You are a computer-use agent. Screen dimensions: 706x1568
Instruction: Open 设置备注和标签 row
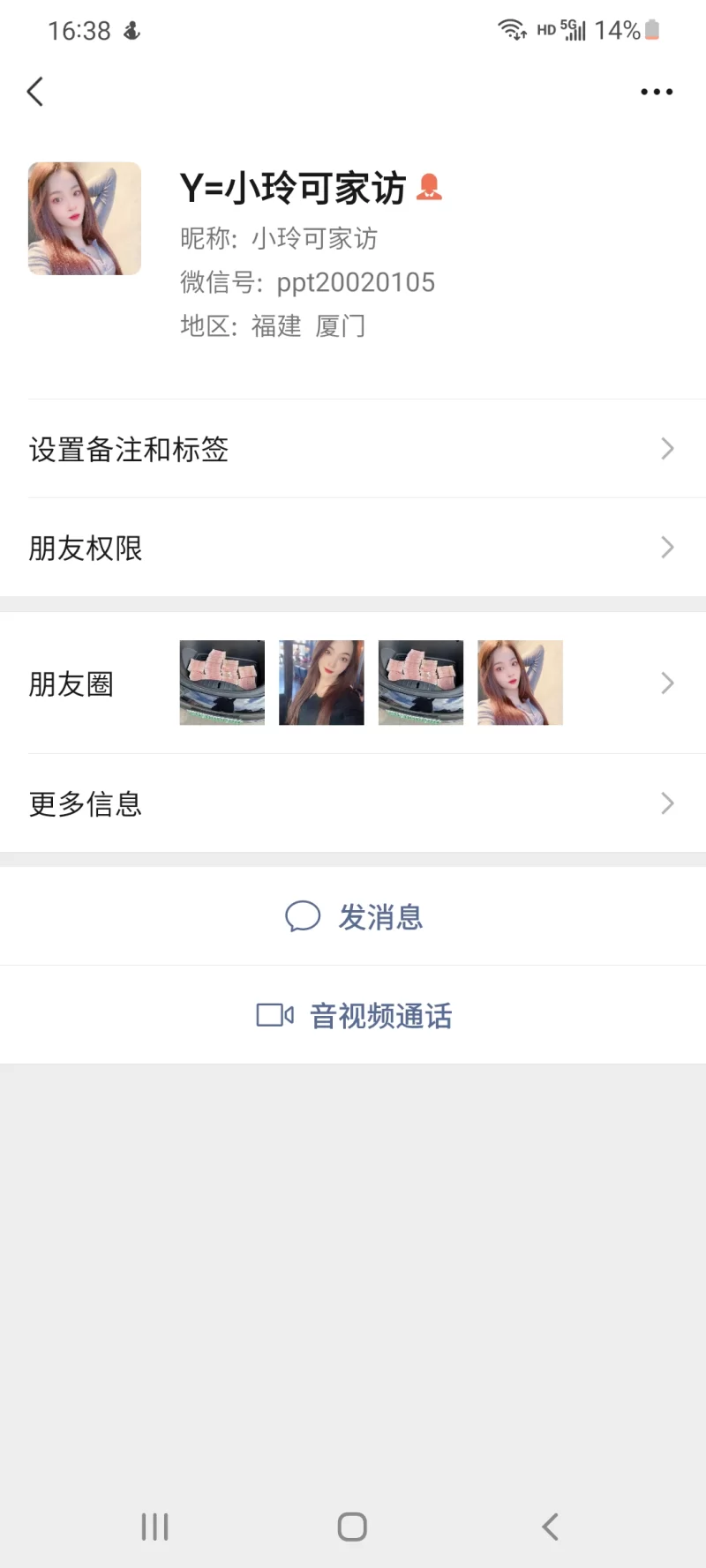click(353, 449)
